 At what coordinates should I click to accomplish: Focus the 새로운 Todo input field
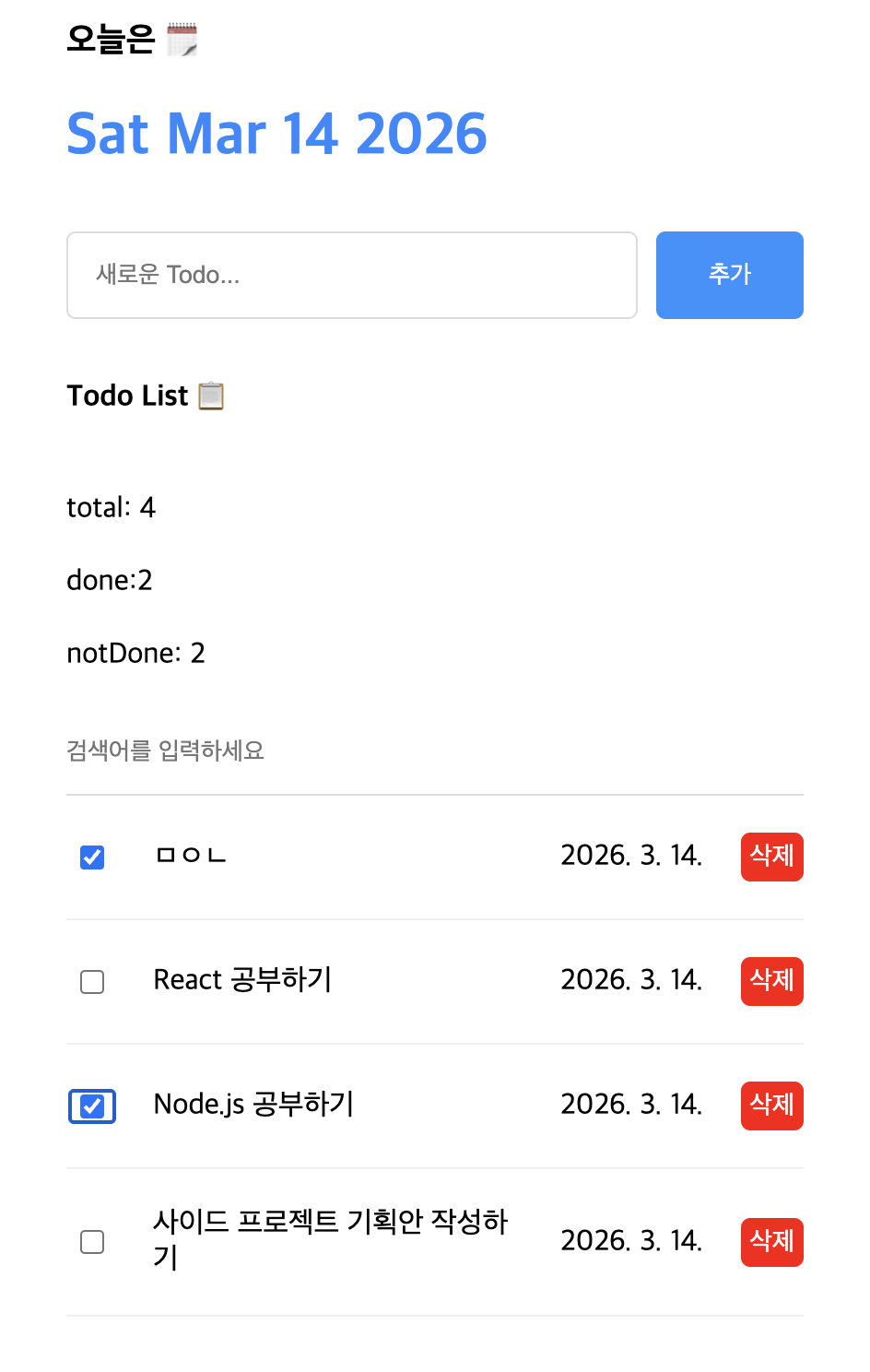click(351, 275)
